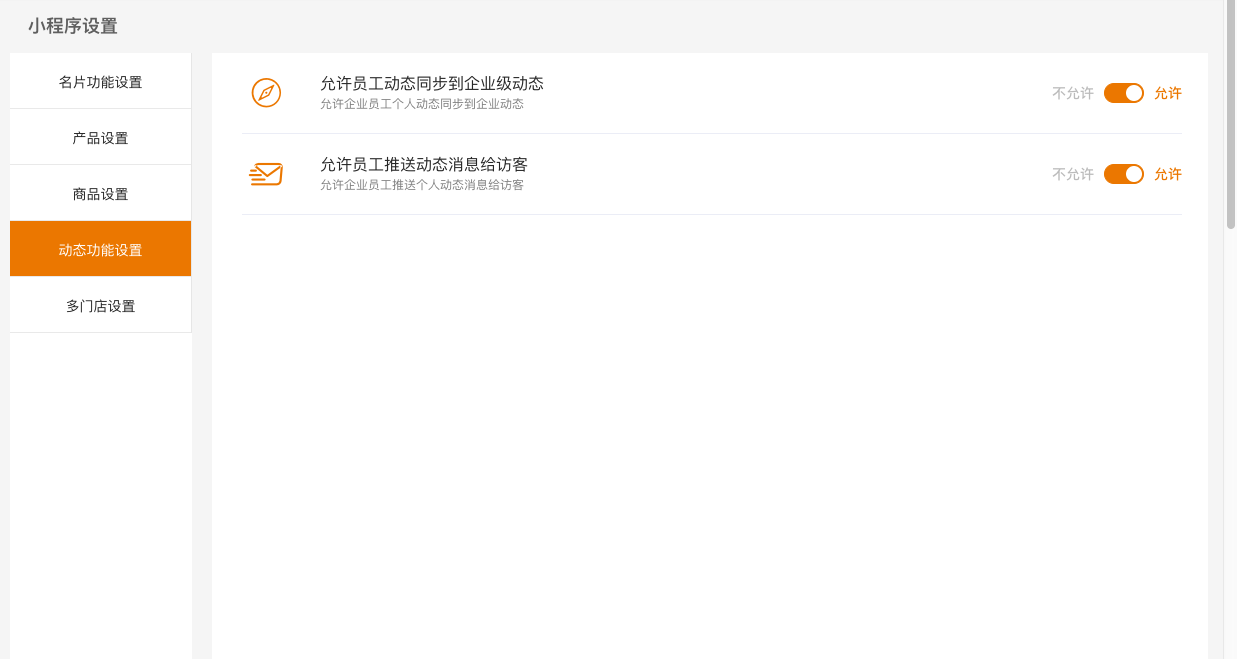Toggle 允许员工动态同步到企业级动态 switch

pos(1123,93)
